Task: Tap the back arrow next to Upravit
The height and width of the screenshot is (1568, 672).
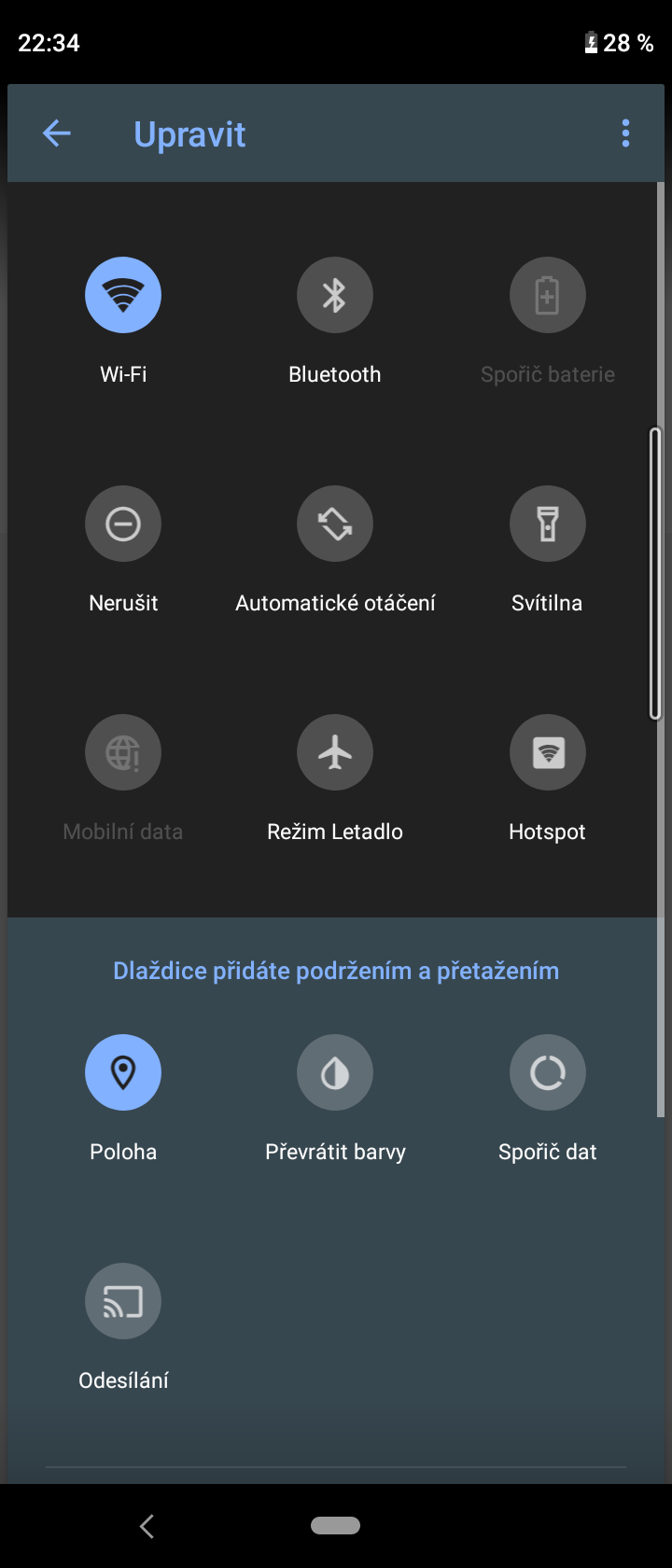Action: [56, 133]
